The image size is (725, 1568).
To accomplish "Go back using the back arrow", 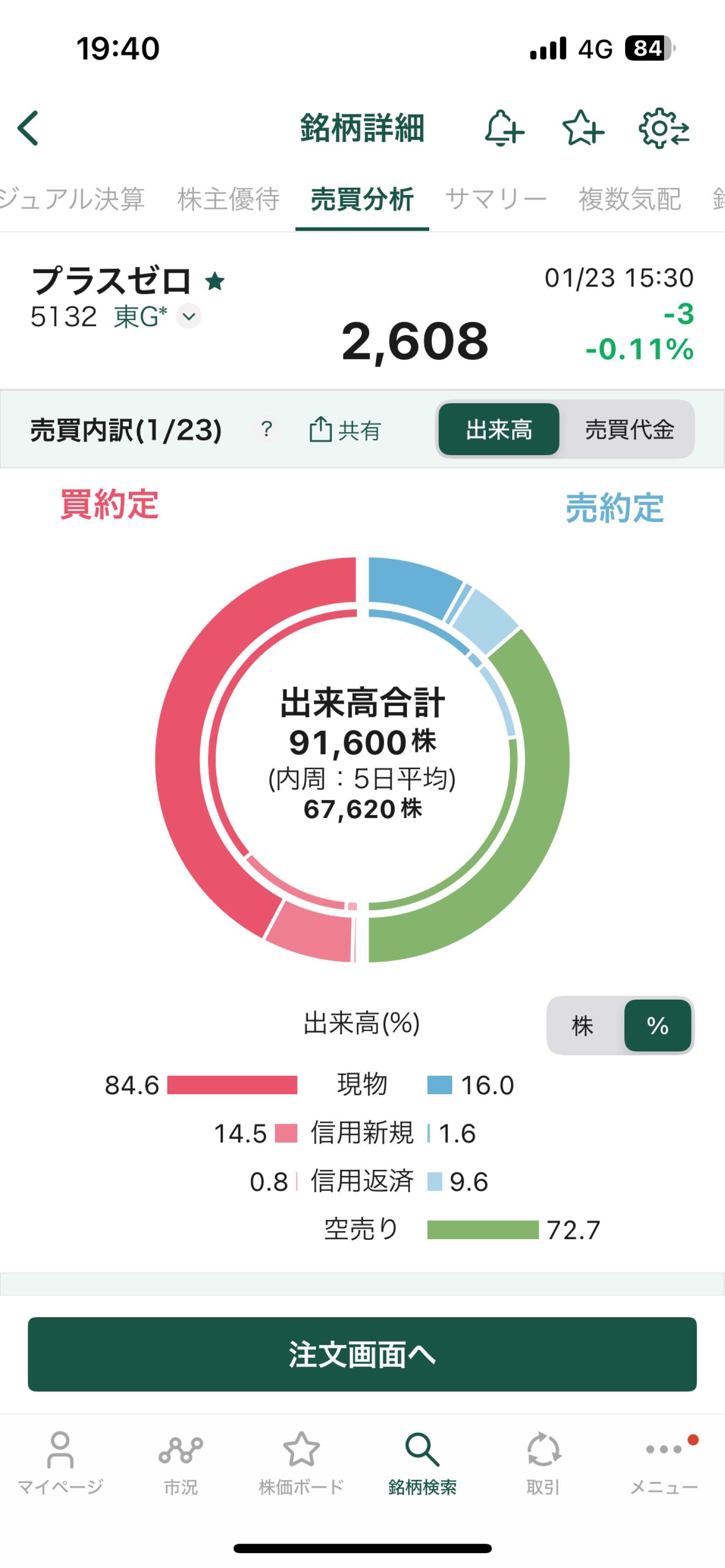I will [x=29, y=128].
